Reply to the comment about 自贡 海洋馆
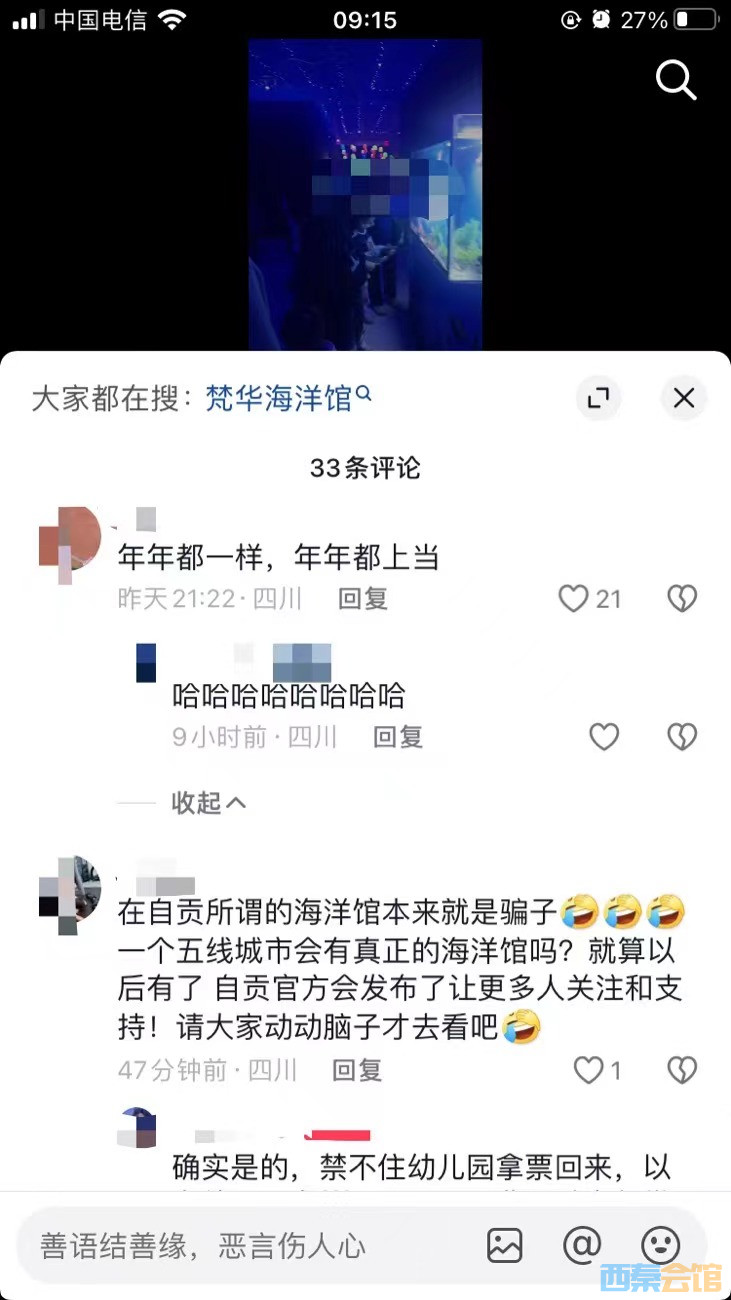Viewport: 731px width, 1300px height. coord(357,1070)
